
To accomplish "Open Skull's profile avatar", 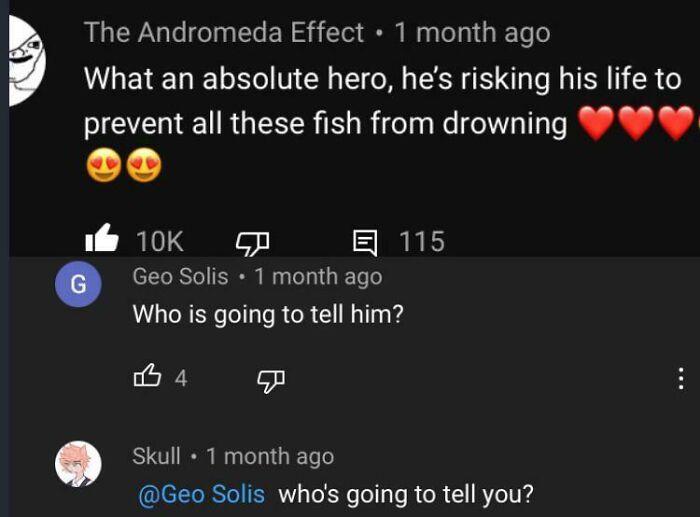I will [77, 464].
